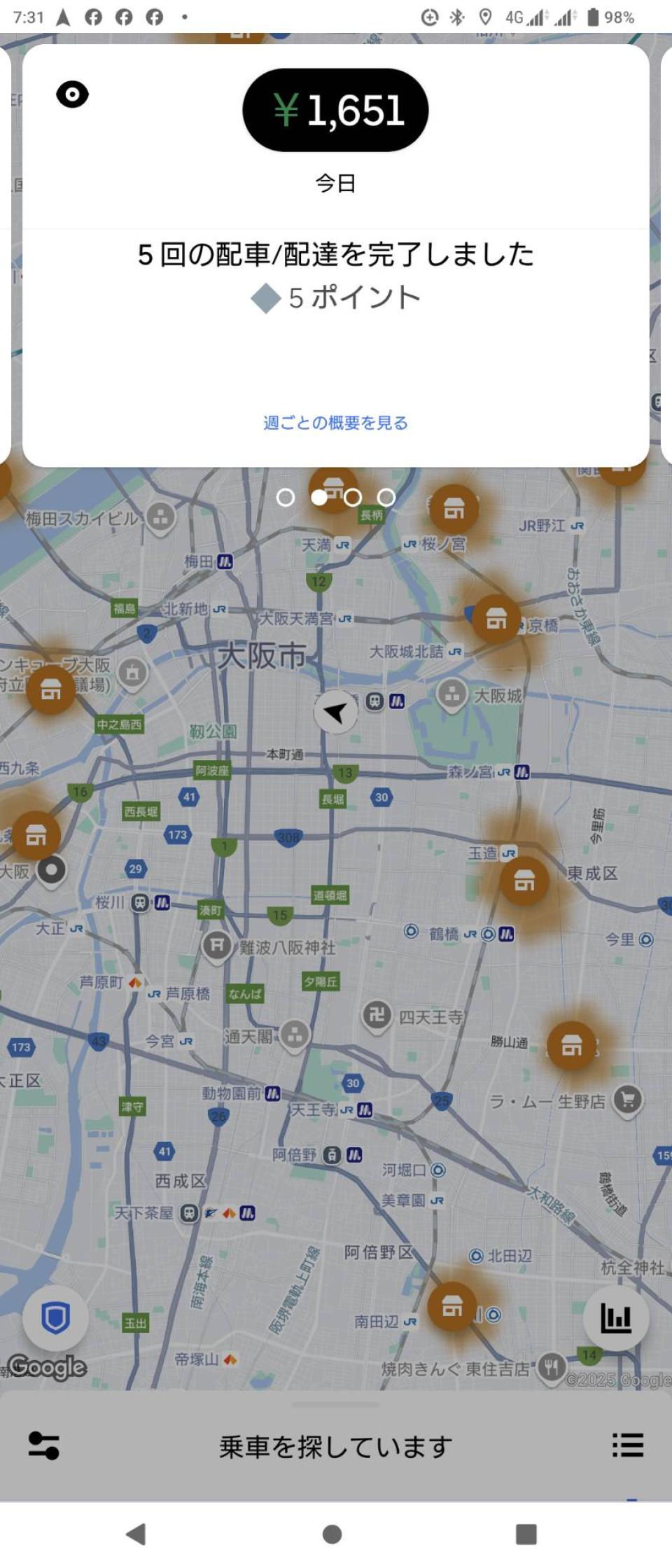The image size is (672, 1568).
Task: Select the store hotspot near 玉造
Action: coord(524,881)
